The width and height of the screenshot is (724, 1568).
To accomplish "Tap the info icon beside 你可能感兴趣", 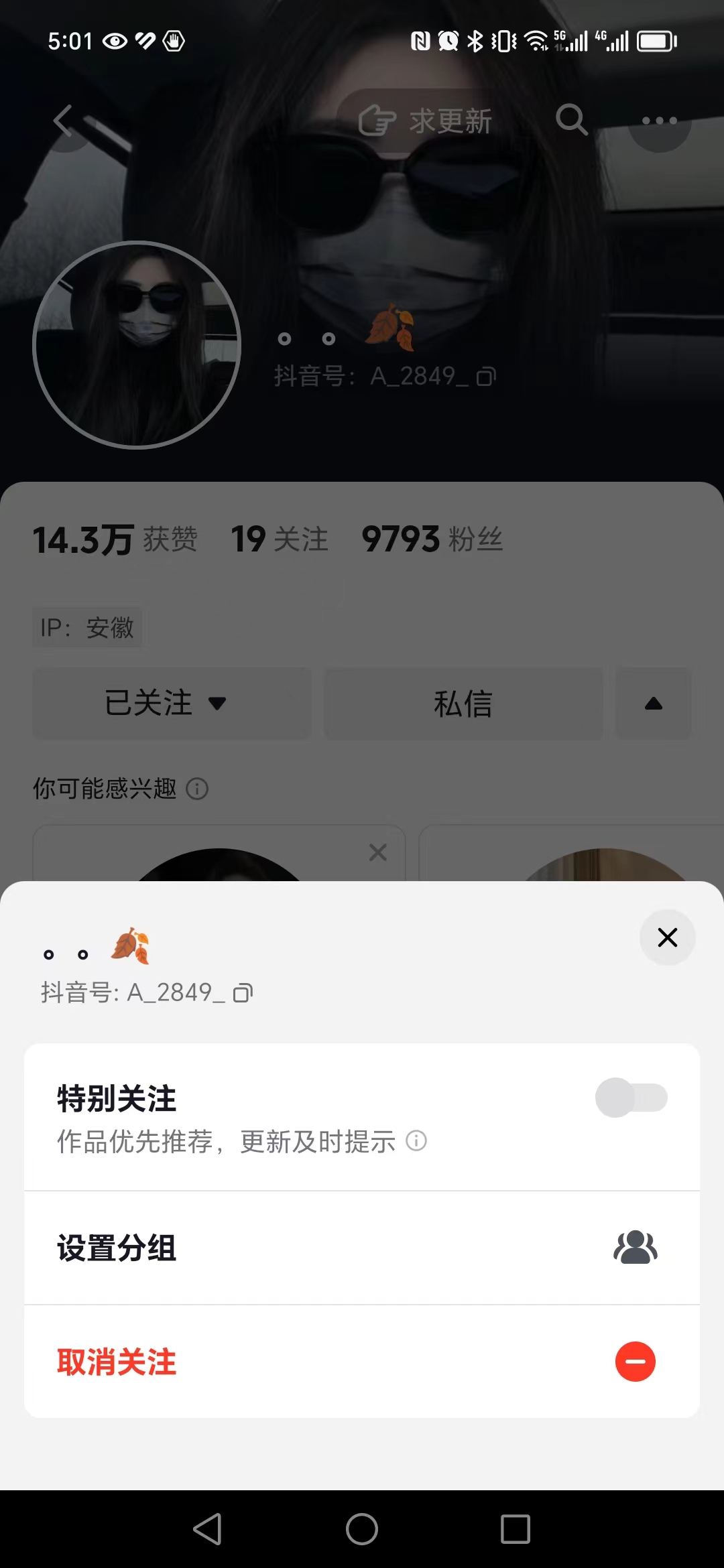I will [x=196, y=789].
